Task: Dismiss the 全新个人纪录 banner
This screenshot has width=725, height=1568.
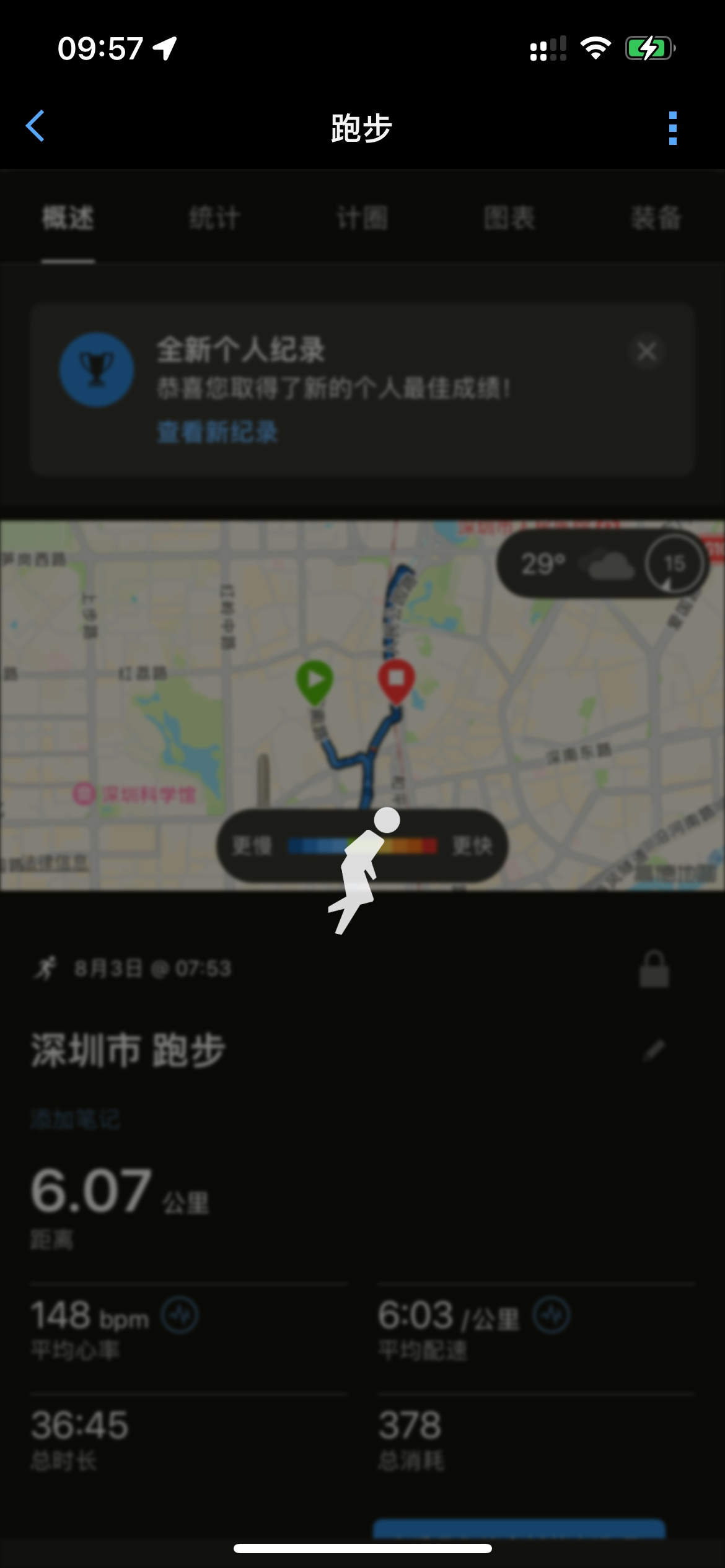Action: (646, 352)
